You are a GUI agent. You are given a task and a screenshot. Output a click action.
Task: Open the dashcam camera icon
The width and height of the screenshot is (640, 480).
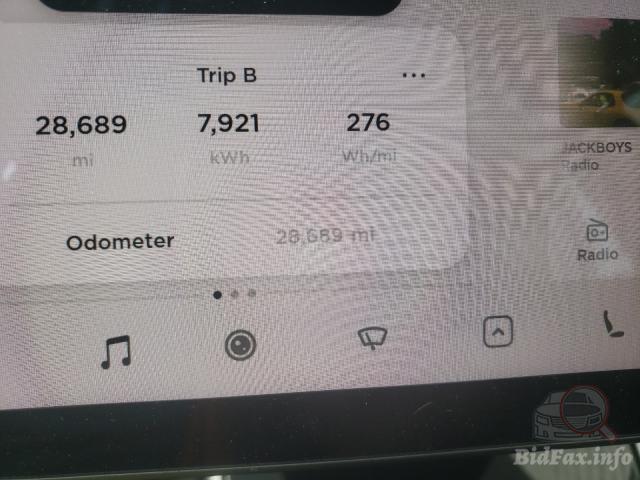[x=240, y=345]
